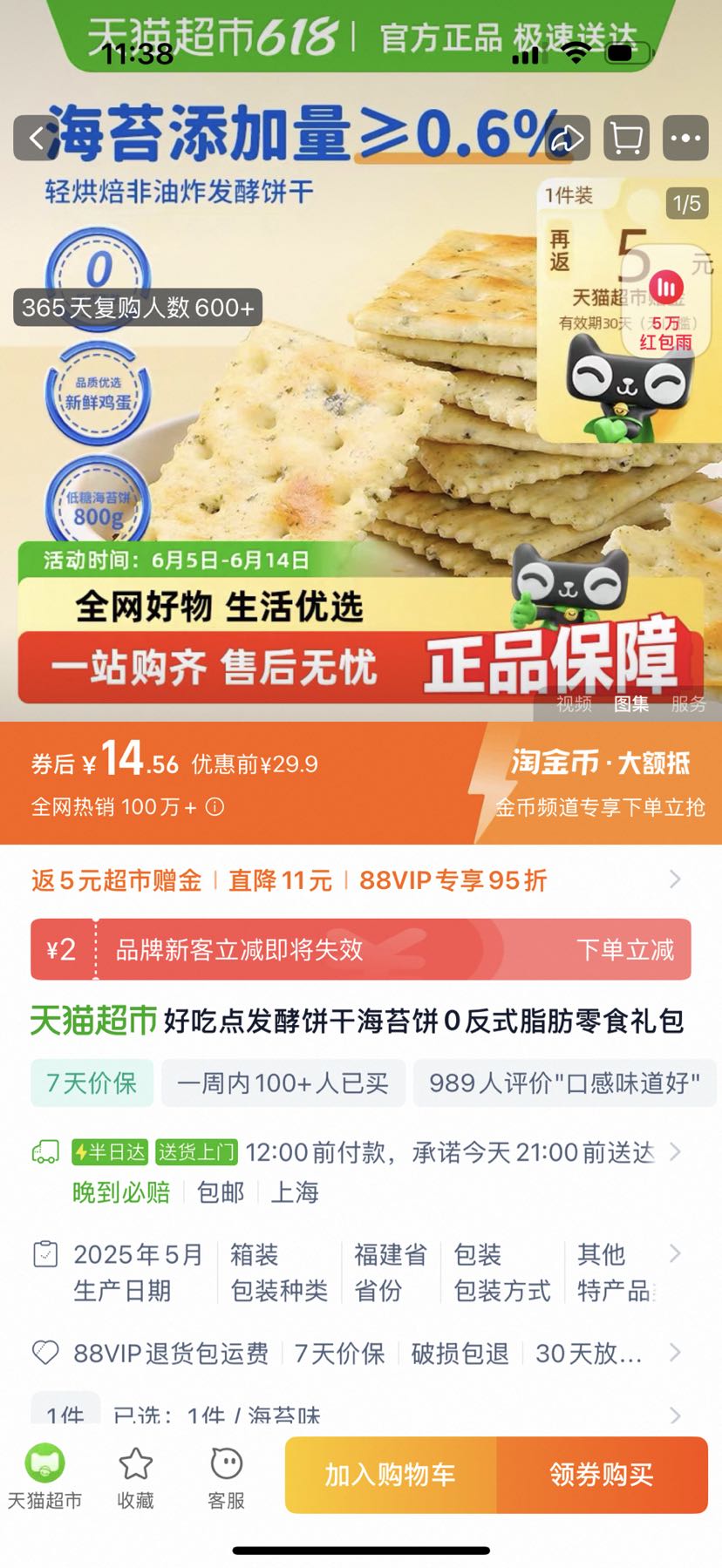
Task: Open the three-dot overflow menu
Action: click(685, 138)
